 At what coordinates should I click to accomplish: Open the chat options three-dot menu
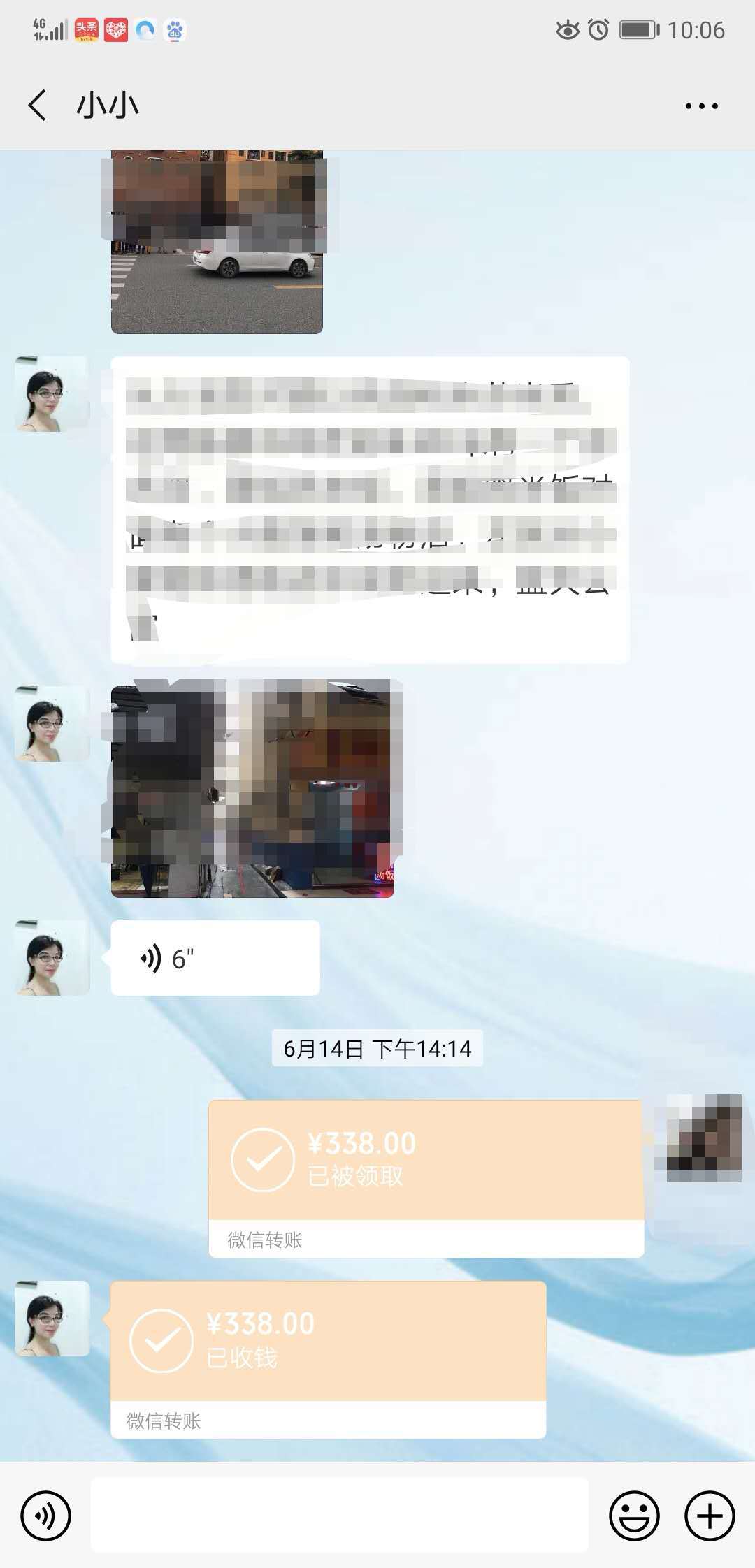(x=701, y=106)
